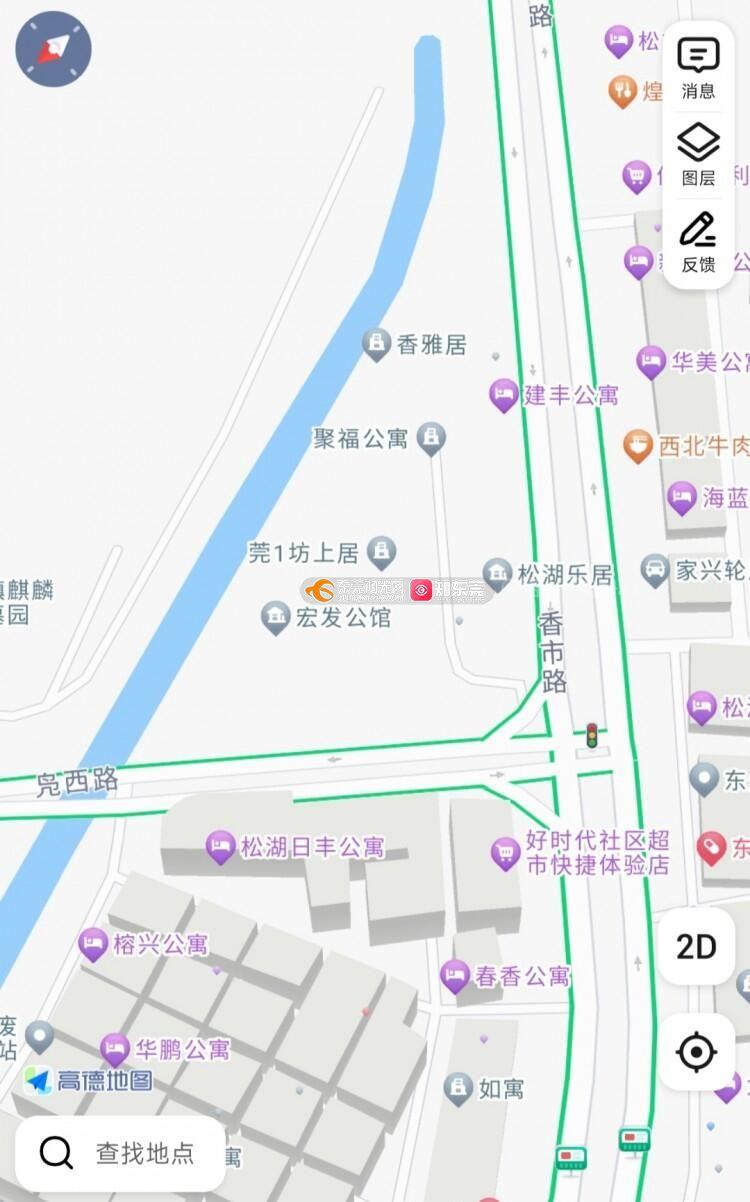
Task: Center the map on my current location
Action: pos(696,1052)
